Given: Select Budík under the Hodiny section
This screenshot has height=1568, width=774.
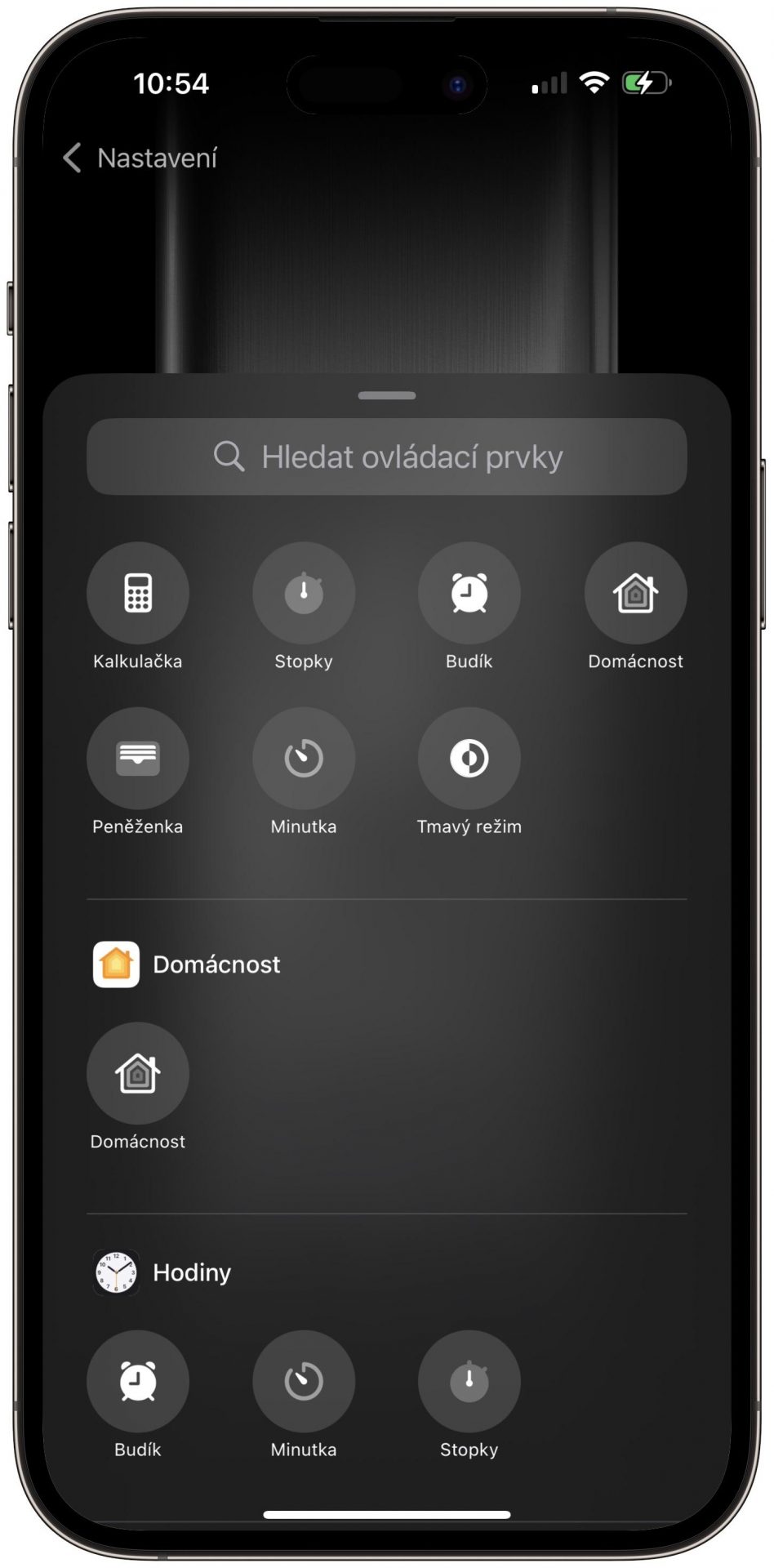Looking at the screenshot, I should click(138, 1382).
